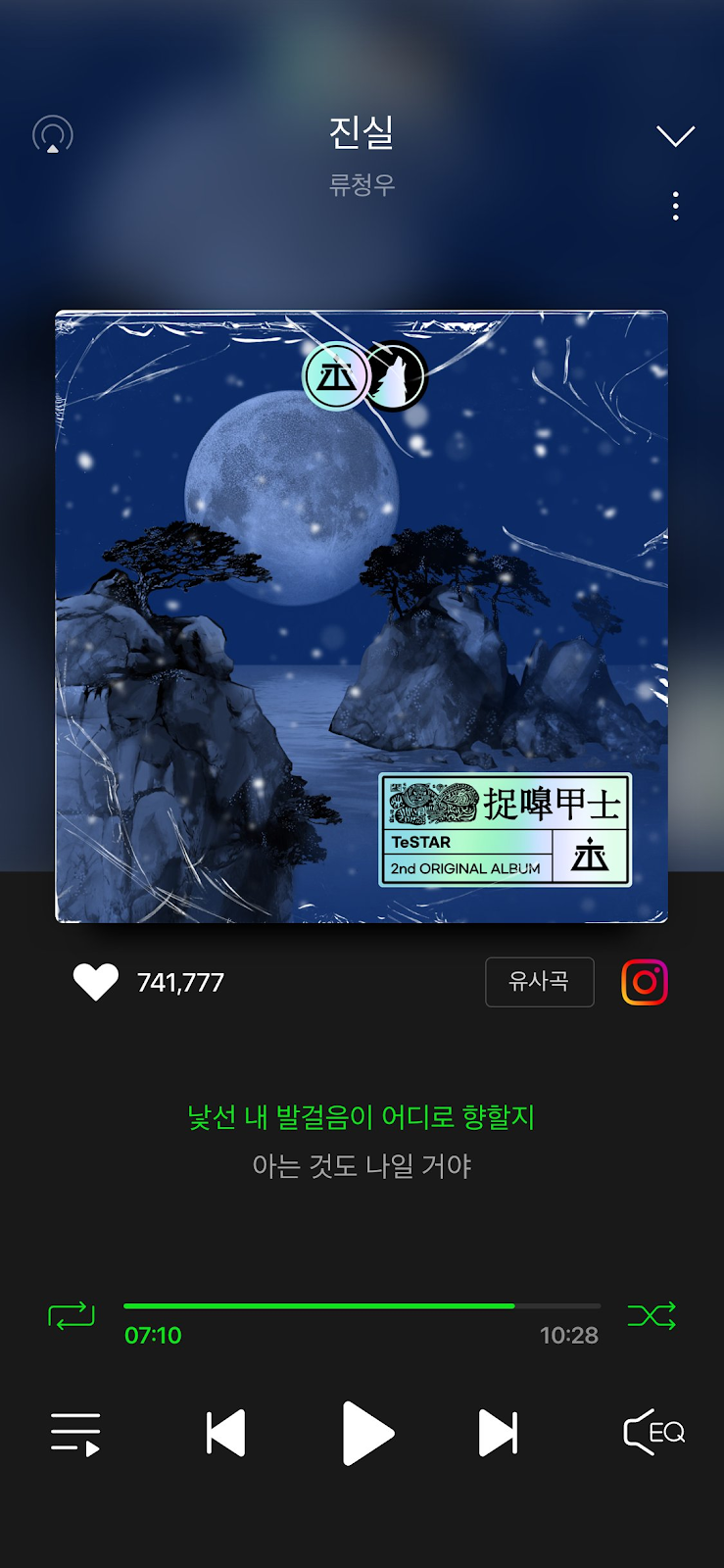Screen dimensions: 724x1568
Task: Open full lyrics from the highlighted lyric line
Action: pyautogui.click(x=362, y=1117)
